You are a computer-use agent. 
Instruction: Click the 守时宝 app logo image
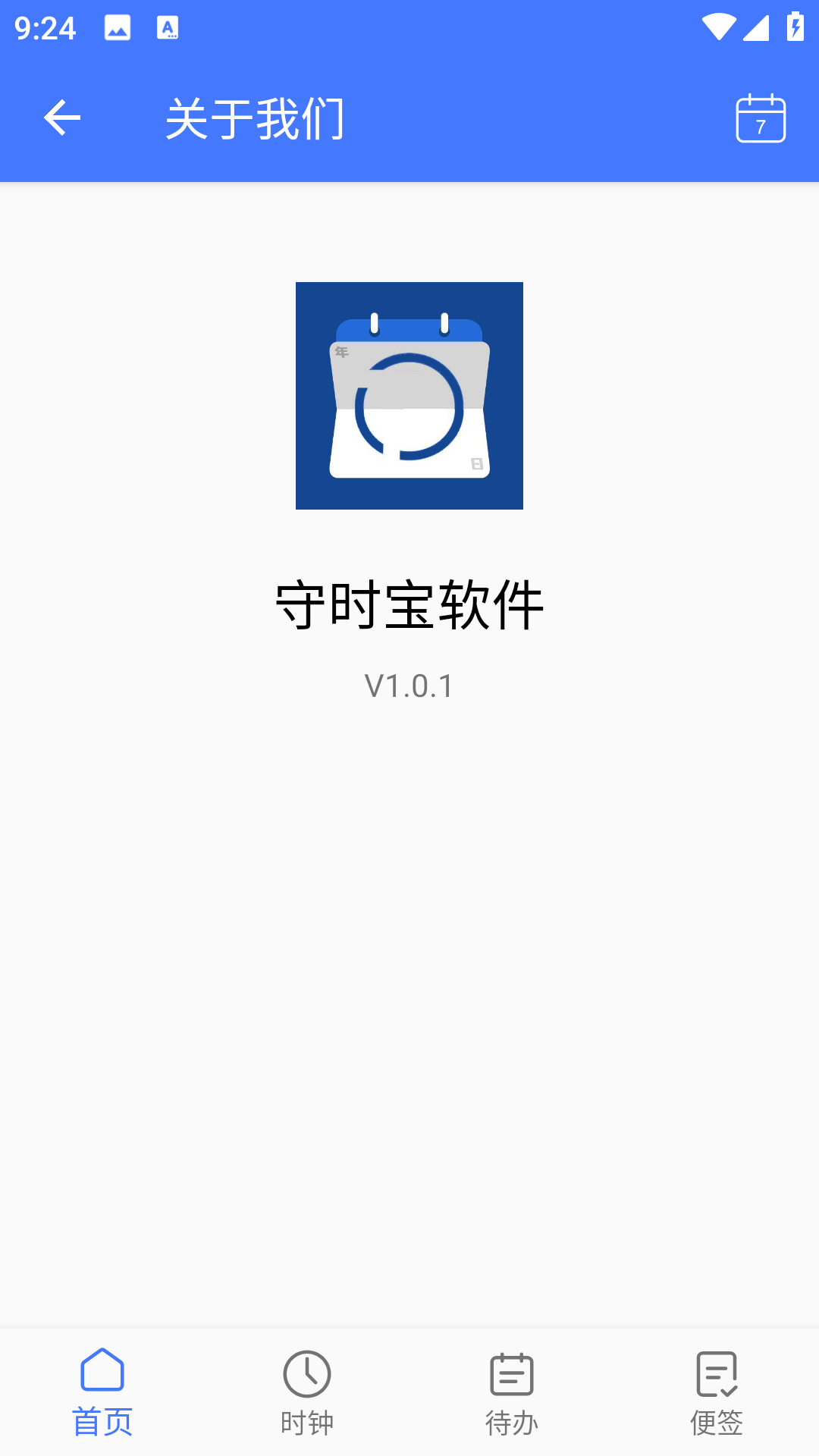coord(409,396)
